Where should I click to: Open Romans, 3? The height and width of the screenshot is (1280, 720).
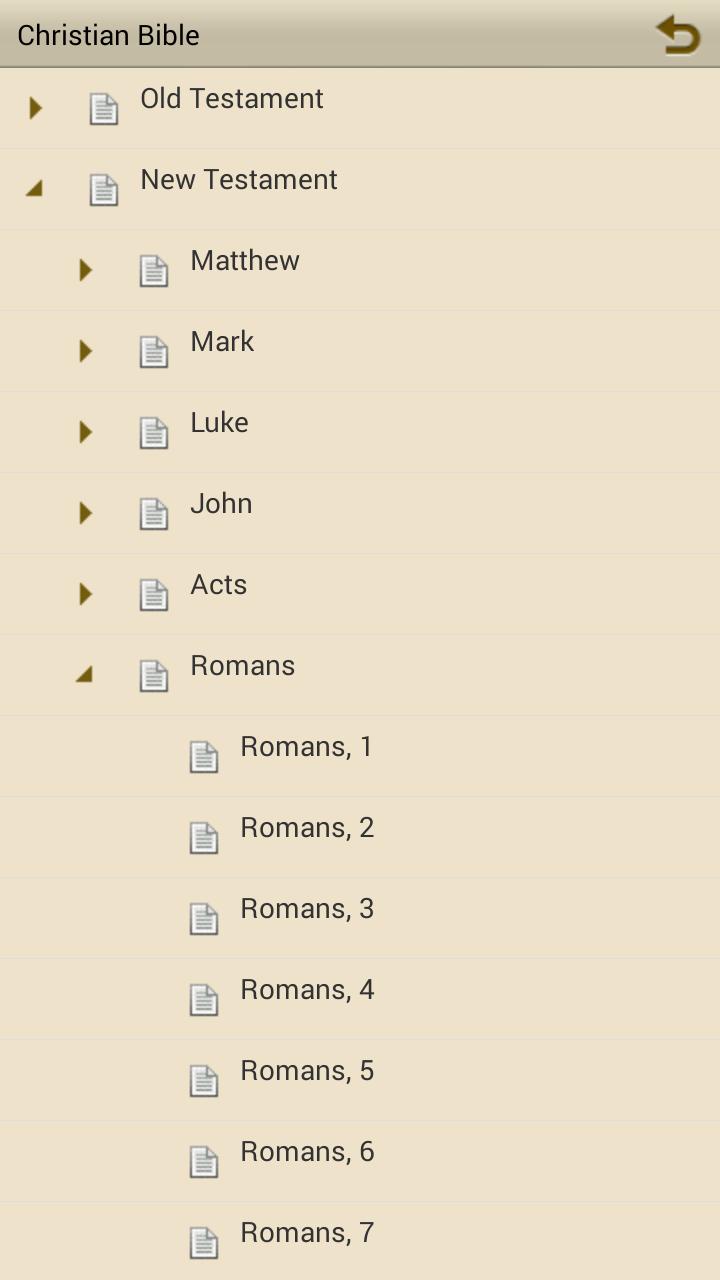coord(307,908)
